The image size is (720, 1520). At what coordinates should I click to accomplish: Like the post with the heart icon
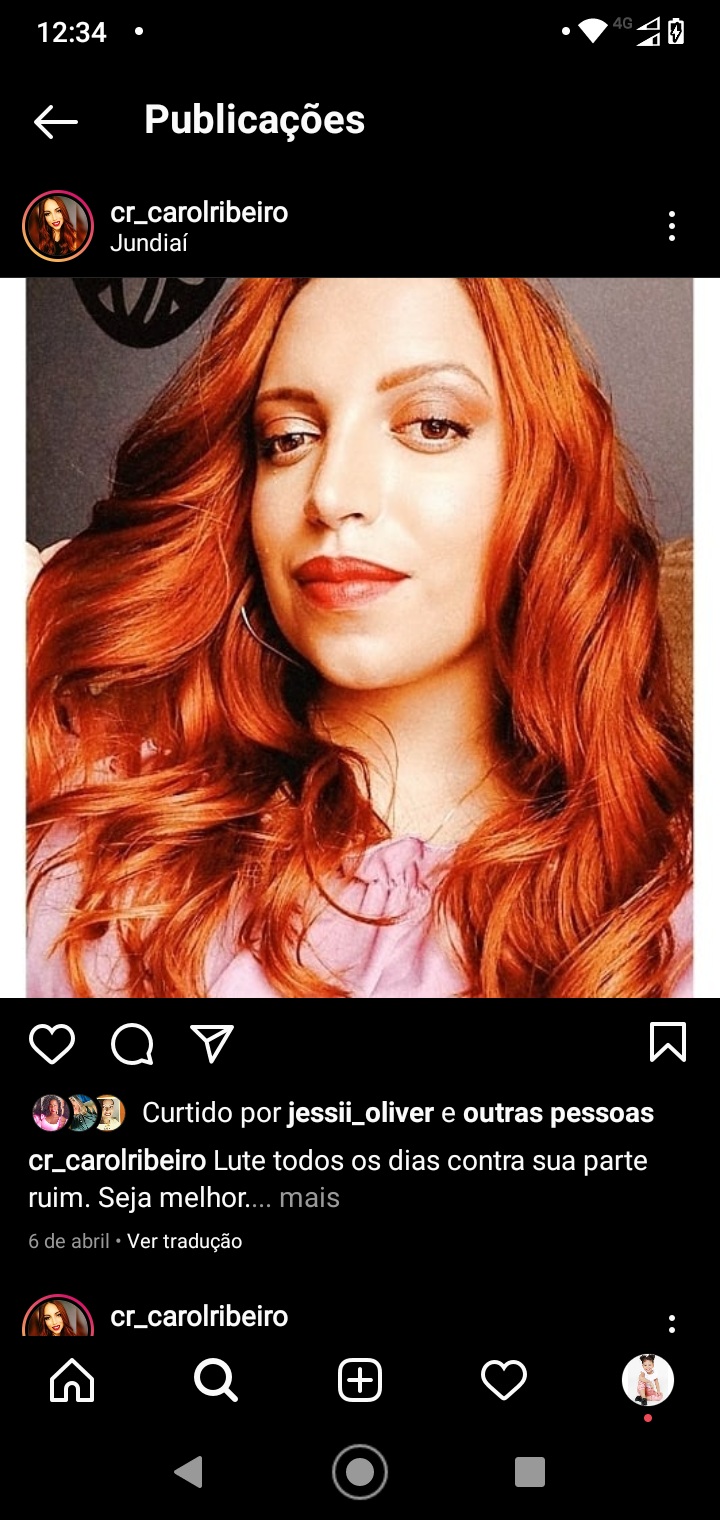[x=52, y=1044]
